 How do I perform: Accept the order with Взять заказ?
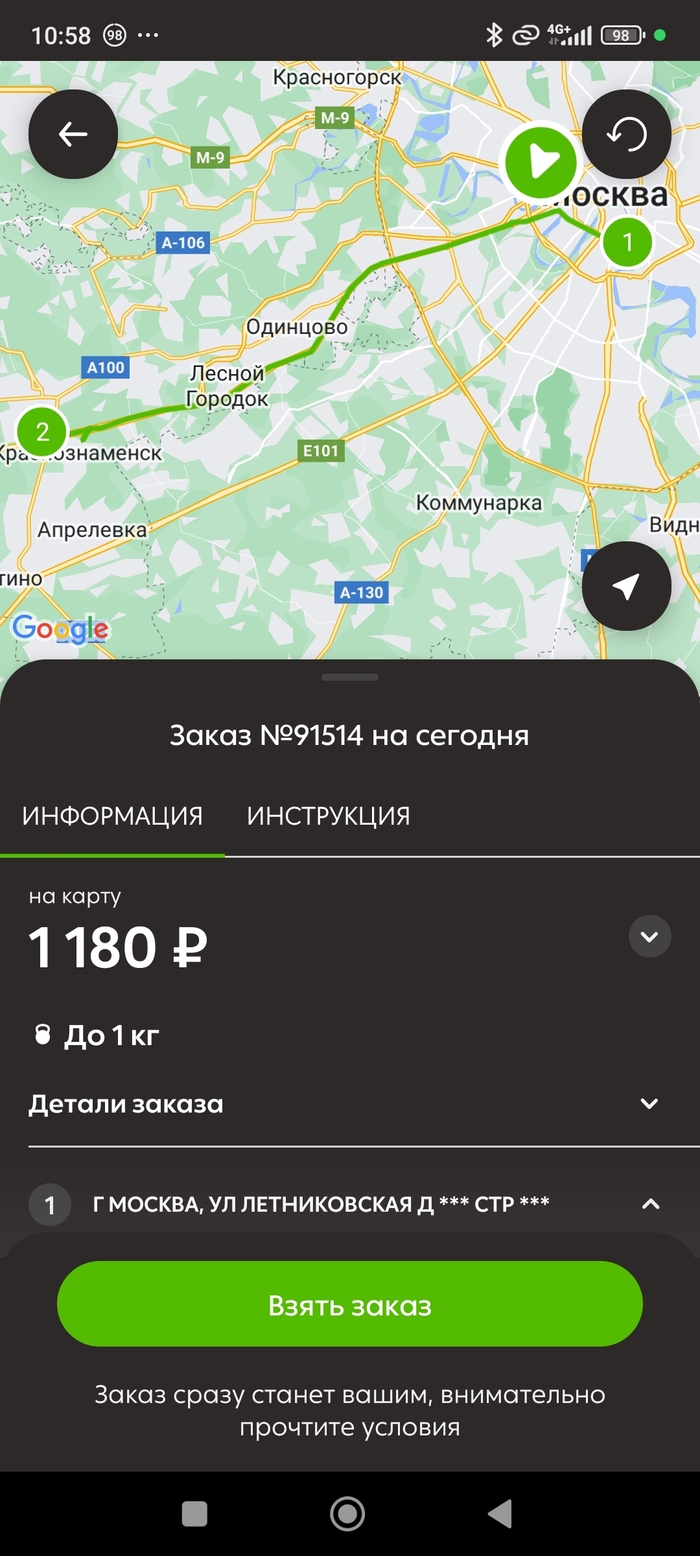click(350, 1304)
